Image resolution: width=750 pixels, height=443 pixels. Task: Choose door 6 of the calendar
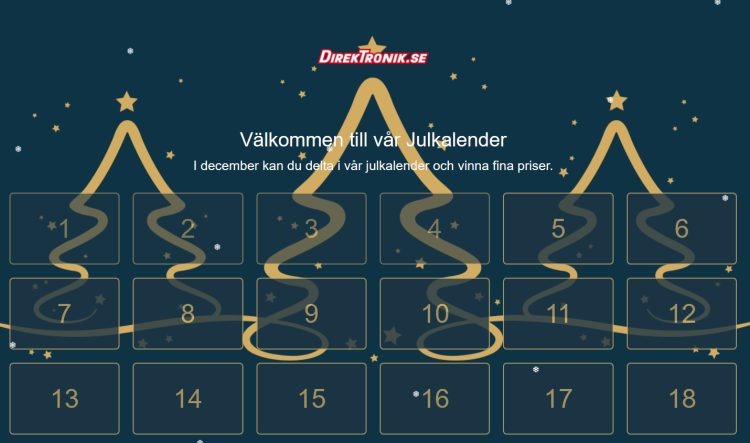681,228
